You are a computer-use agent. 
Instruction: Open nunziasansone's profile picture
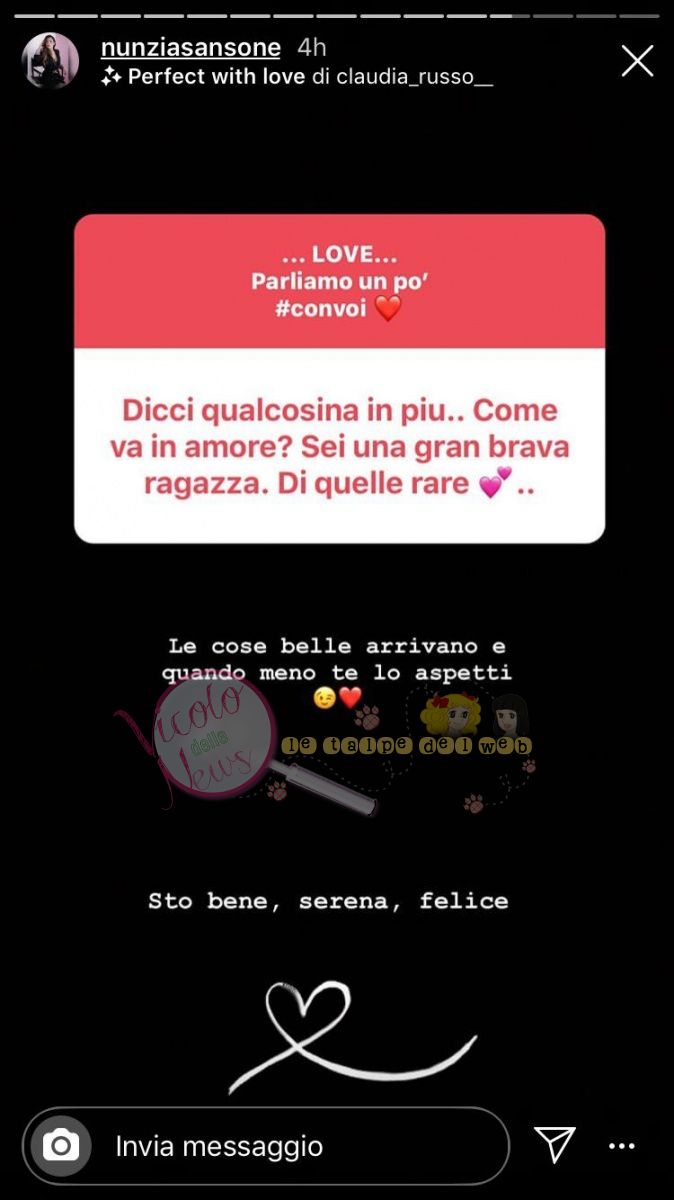coord(50,61)
